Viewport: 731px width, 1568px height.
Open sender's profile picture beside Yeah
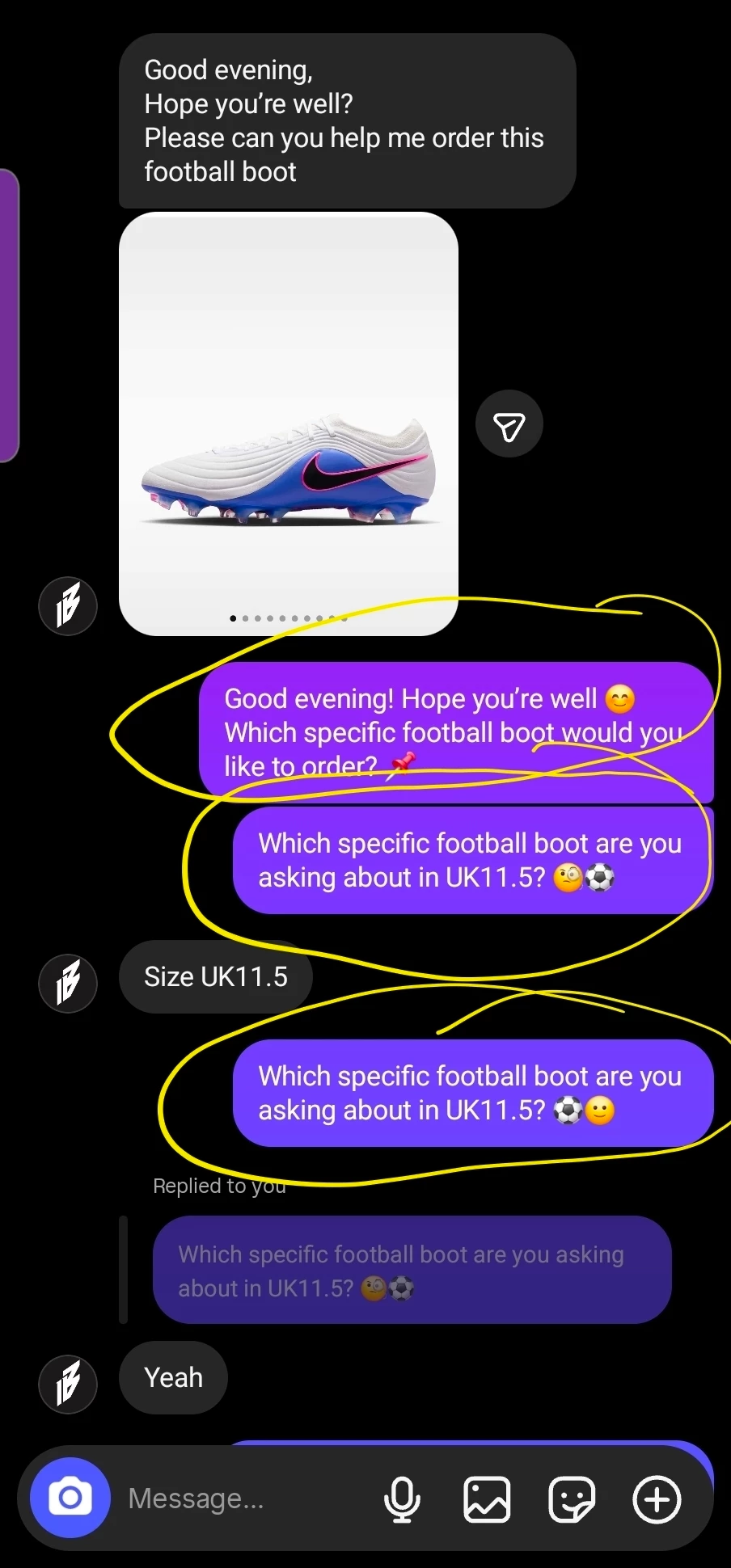click(x=68, y=1385)
